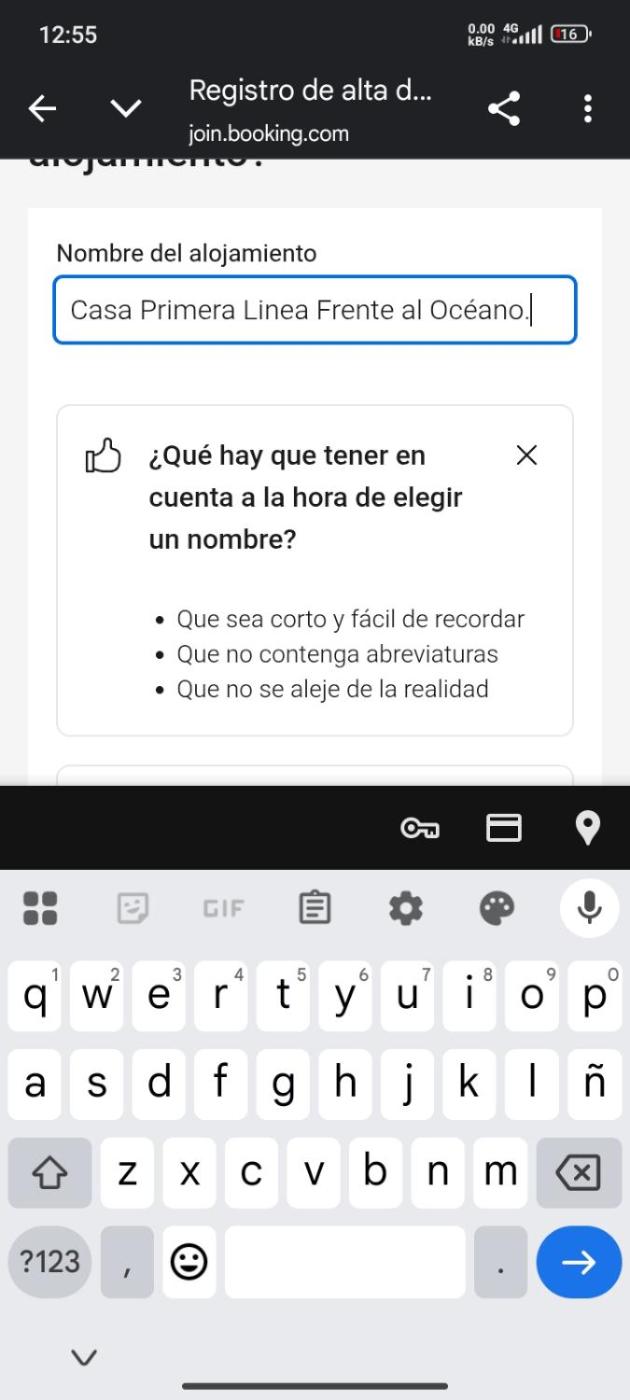The height and width of the screenshot is (1400, 630).
Task: Open keyboard sticker panel
Action: 132,908
